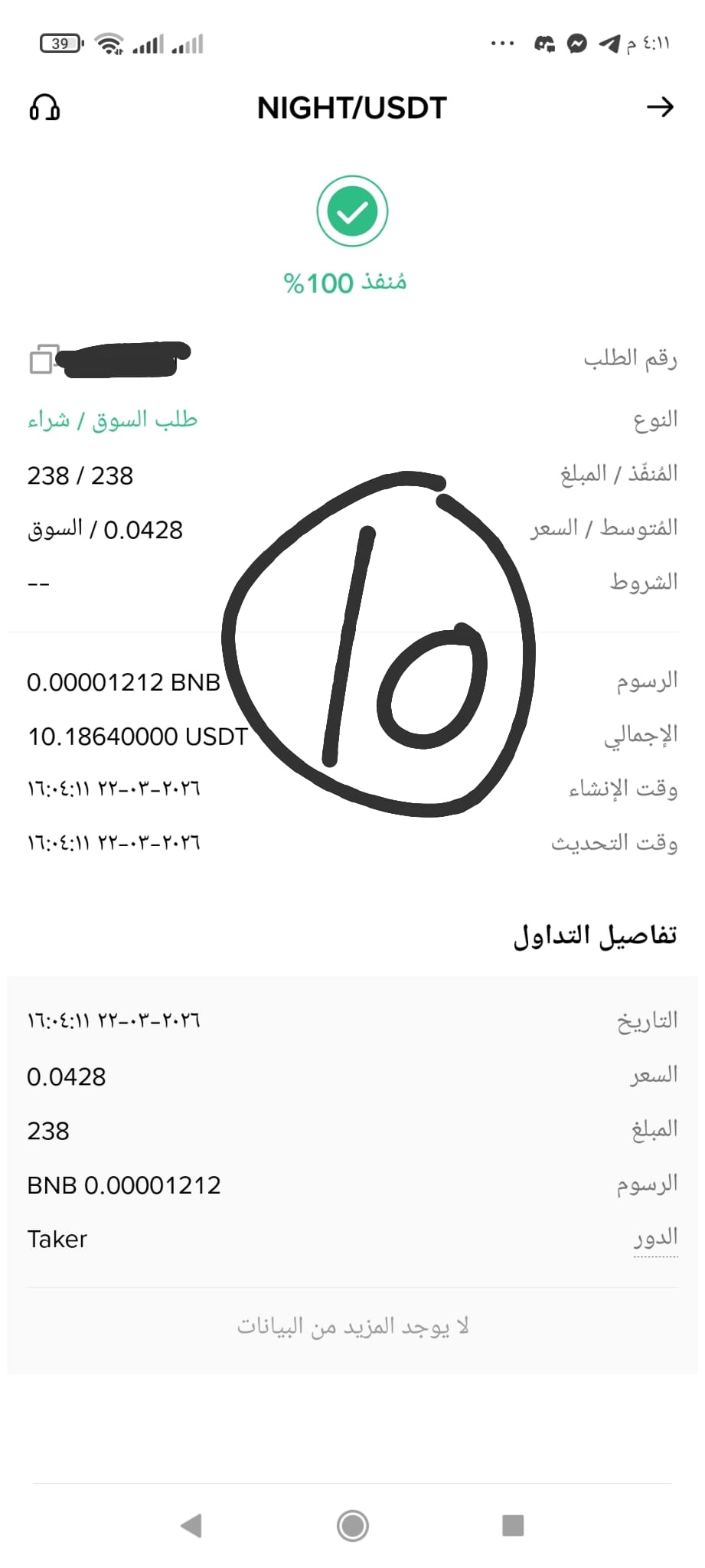Open the recent apps view
The image size is (705, 1568).
[x=513, y=1525]
